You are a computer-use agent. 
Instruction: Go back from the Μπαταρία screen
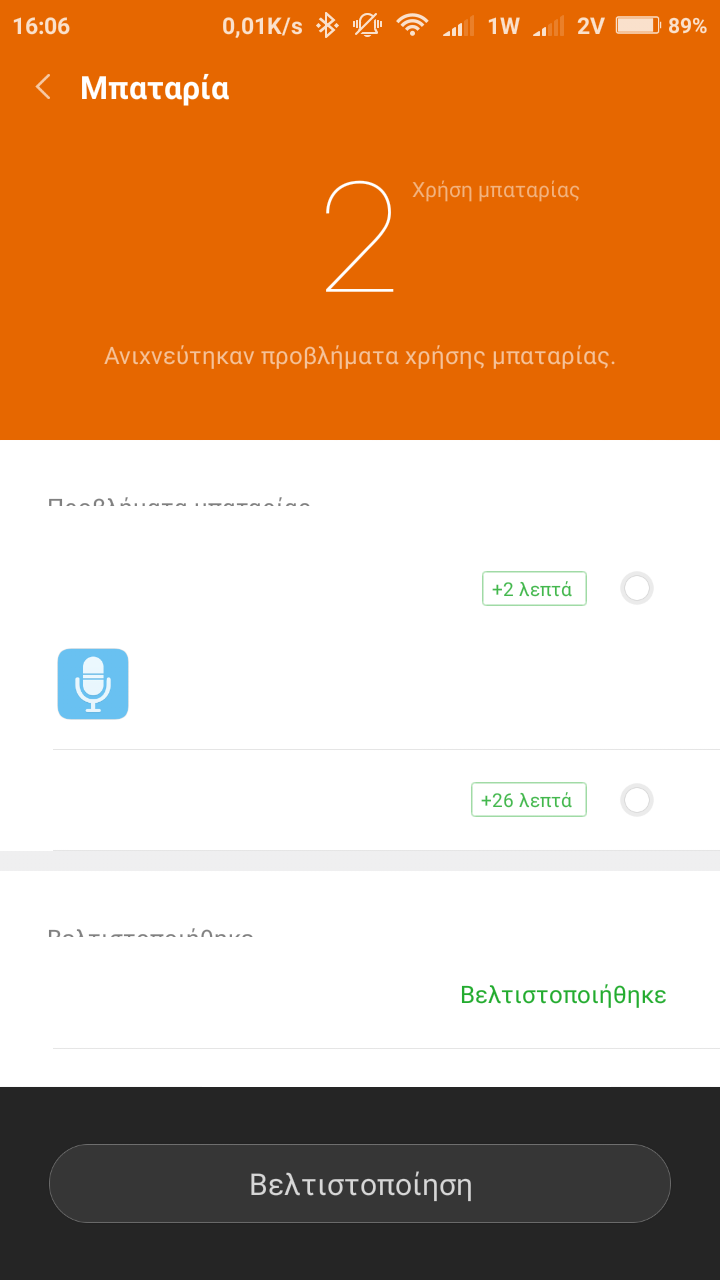(43, 88)
